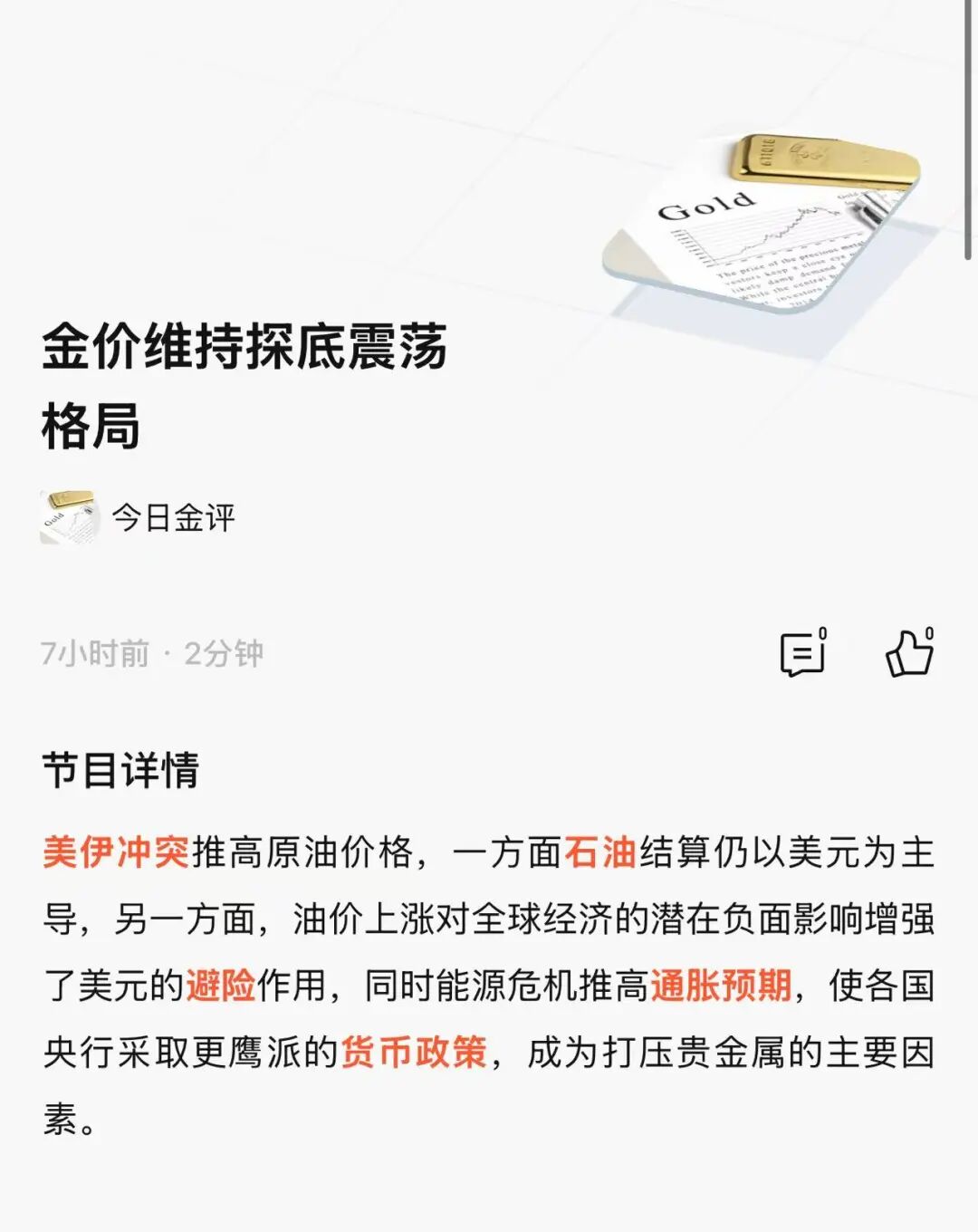Open the 货币政策 keyword link
Image resolution: width=978 pixels, height=1232 pixels.
414,1053
